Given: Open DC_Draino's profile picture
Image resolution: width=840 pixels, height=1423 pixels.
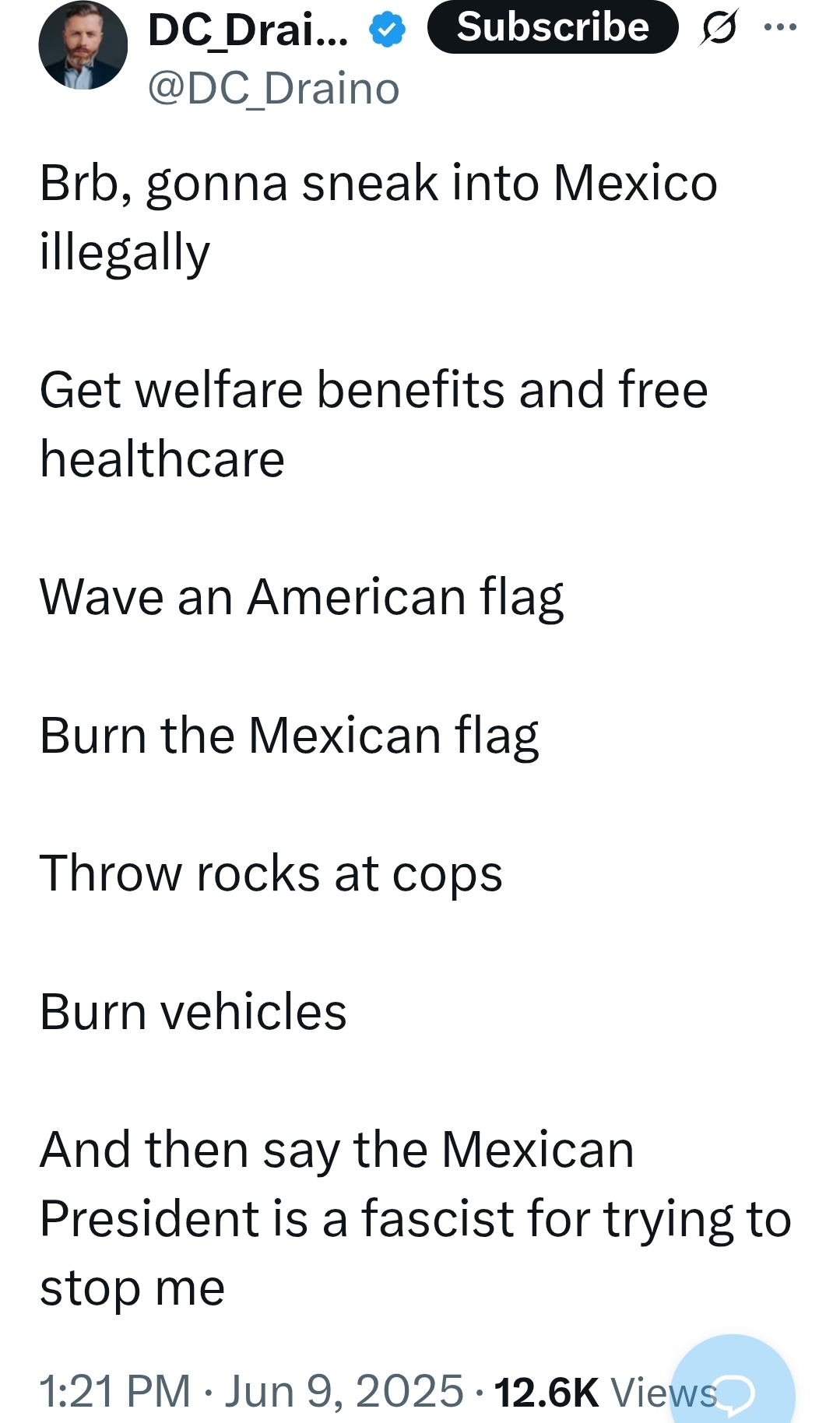Looking at the screenshot, I should [83, 45].
